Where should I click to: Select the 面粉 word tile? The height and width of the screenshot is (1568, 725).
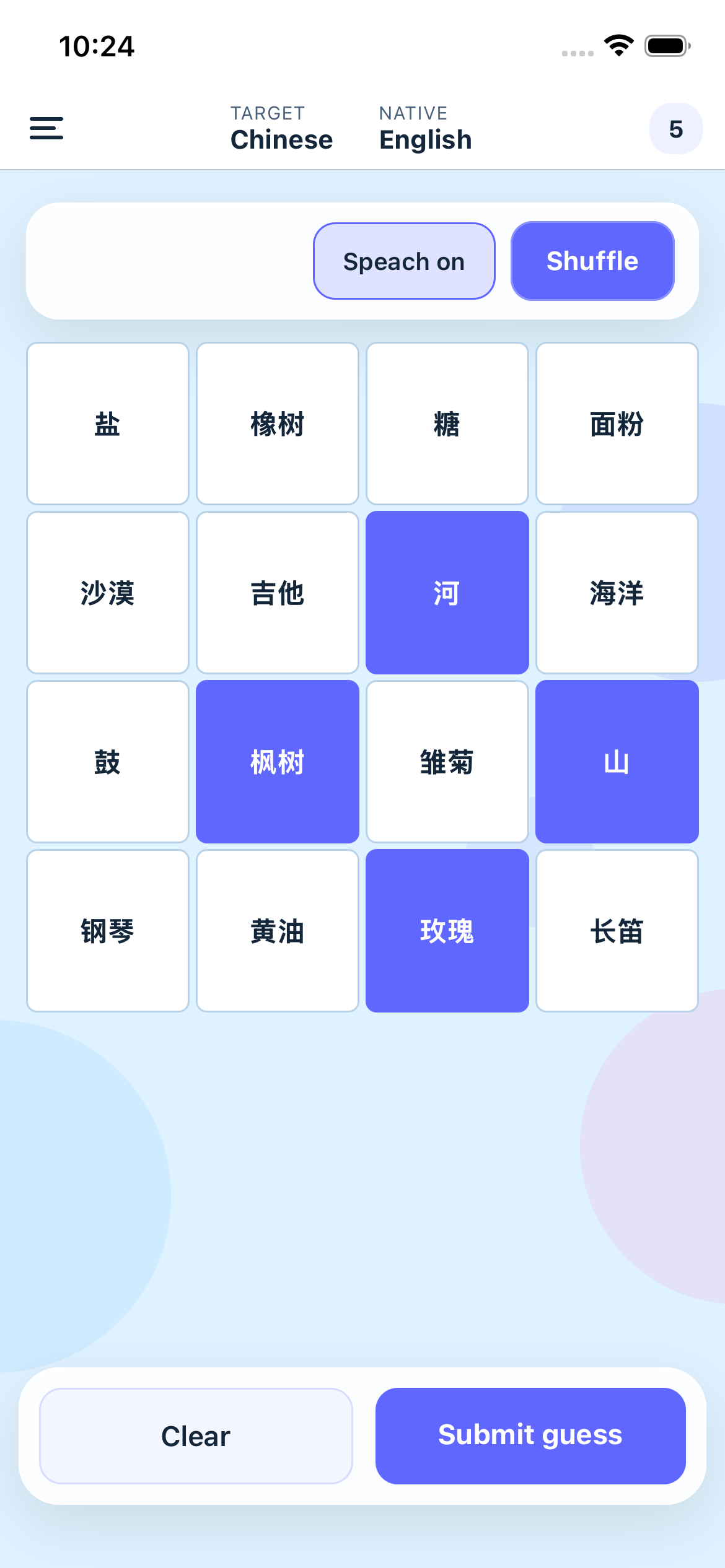pos(617,423)
